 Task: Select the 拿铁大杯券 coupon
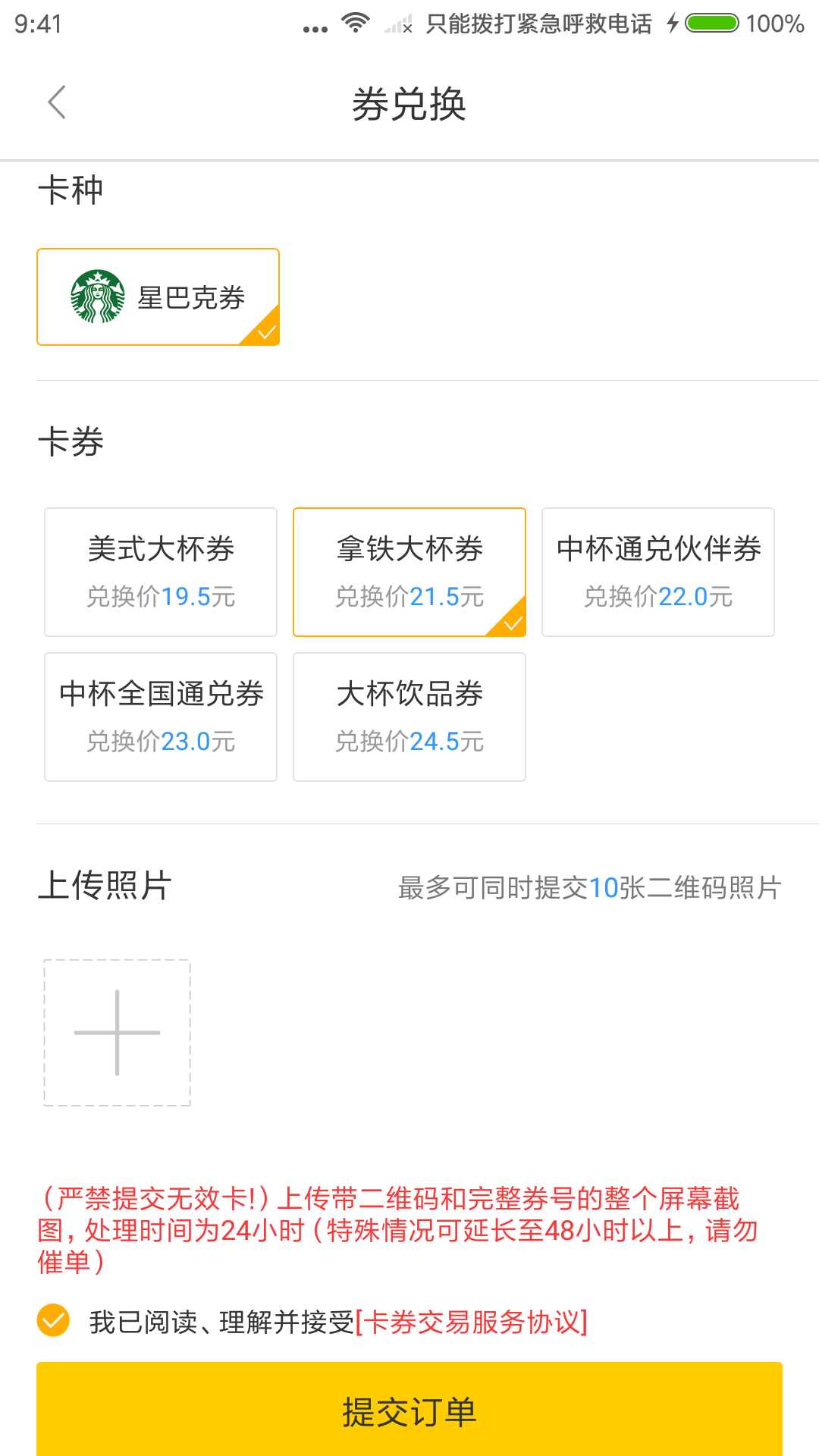click(x=409, y=572)
